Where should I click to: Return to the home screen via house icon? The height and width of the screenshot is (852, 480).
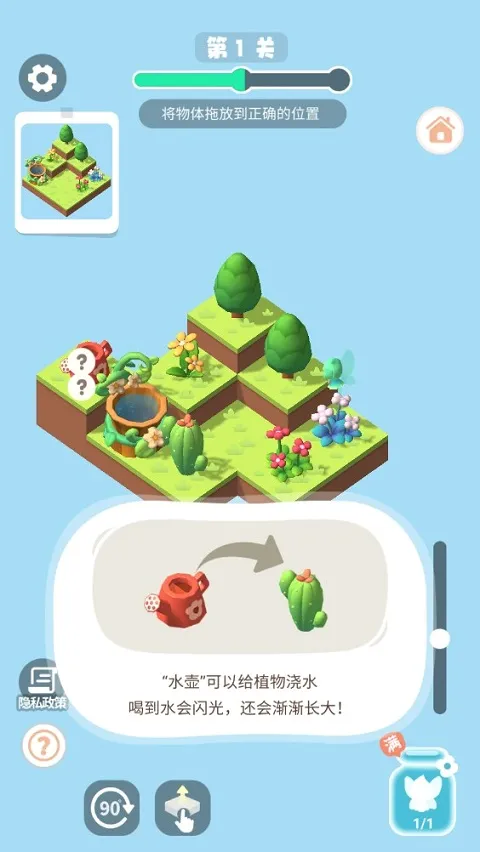440,130
